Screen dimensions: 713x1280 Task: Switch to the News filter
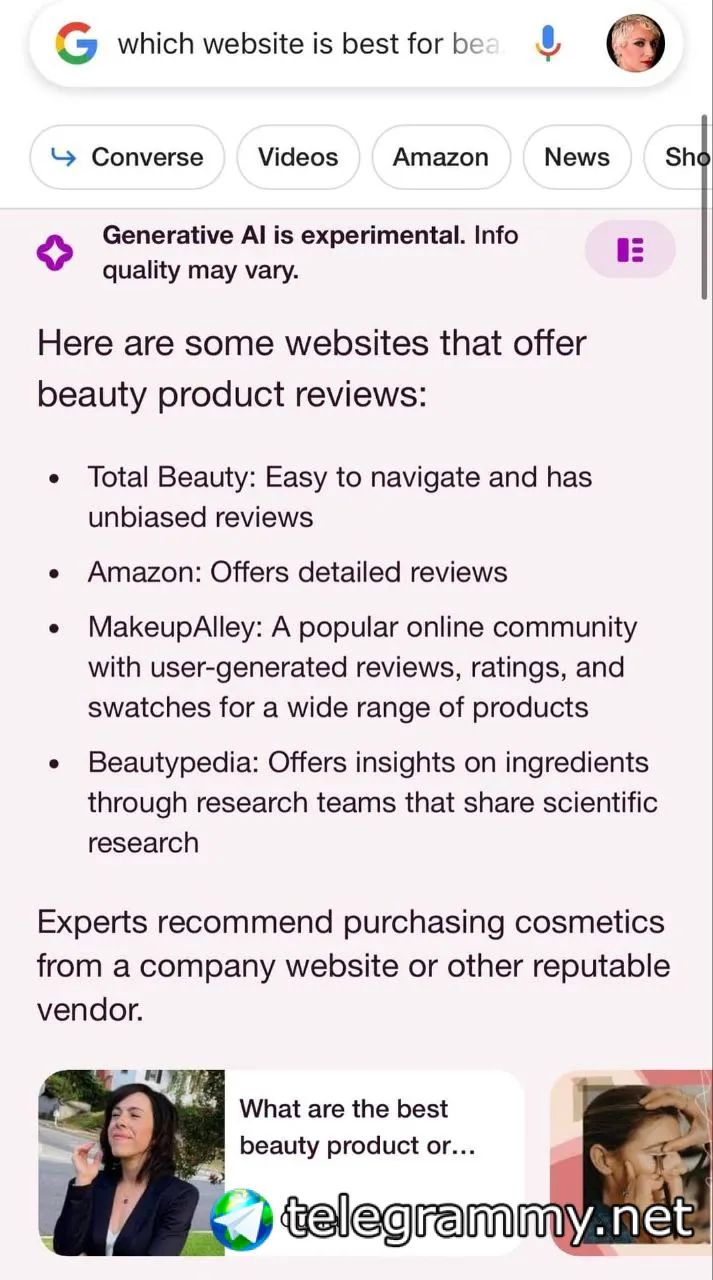tap(576, 157)
